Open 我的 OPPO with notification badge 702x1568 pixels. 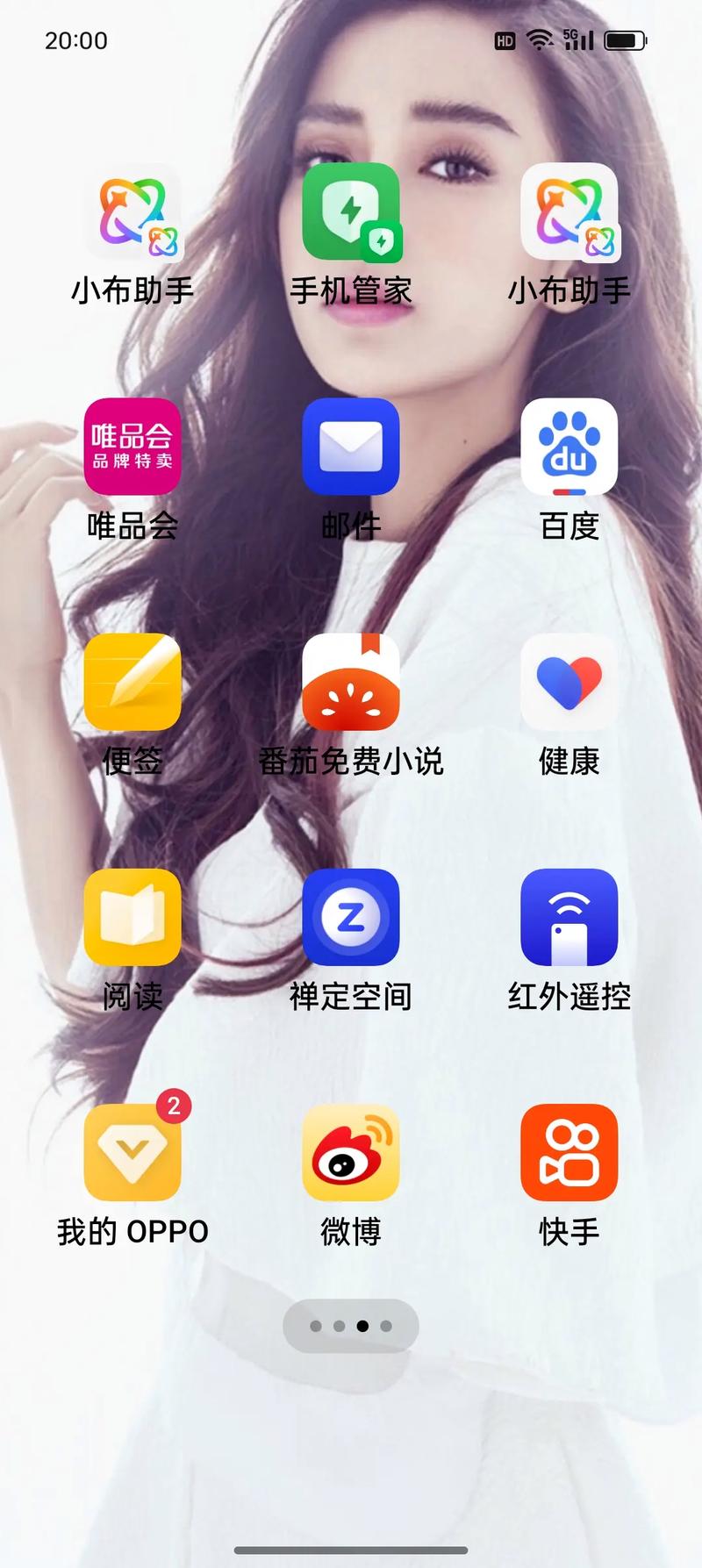(x=133, y=1151)
